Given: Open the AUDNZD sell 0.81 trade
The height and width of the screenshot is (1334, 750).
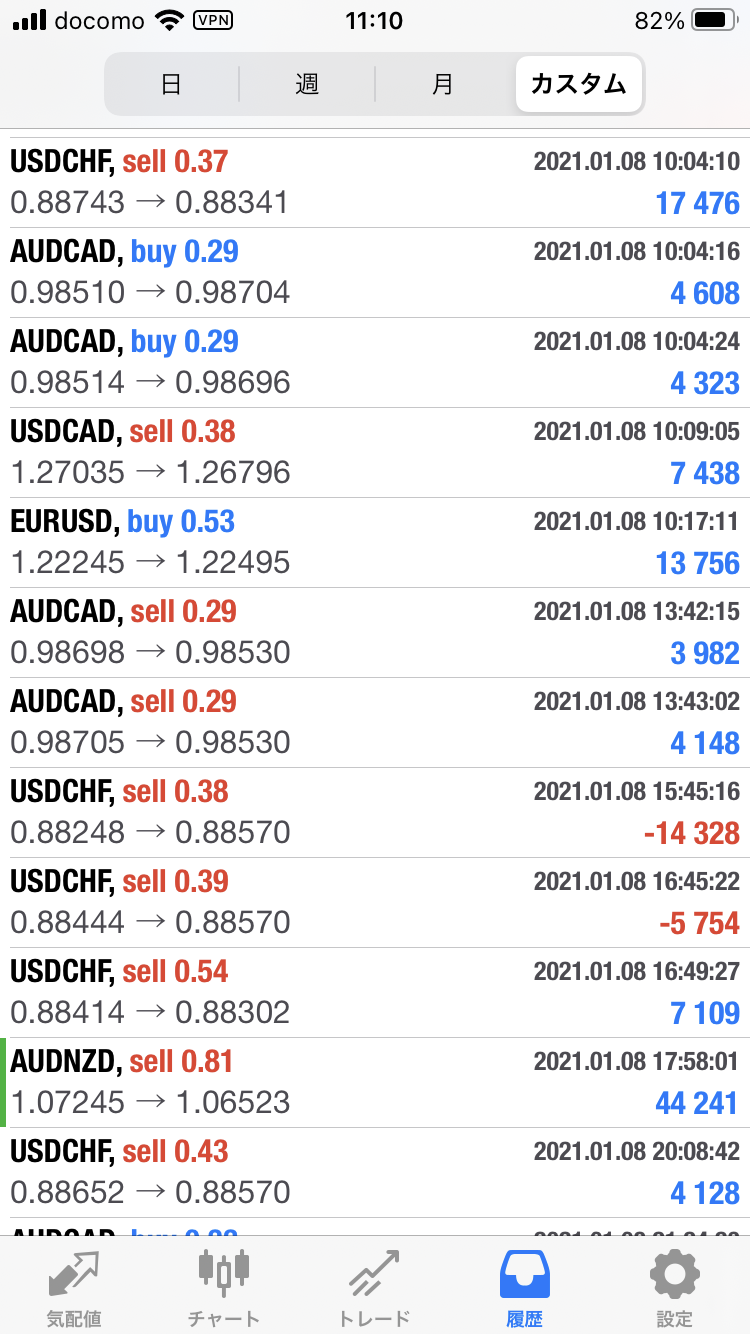Looking at the screenshot, I should [375, 1082].
